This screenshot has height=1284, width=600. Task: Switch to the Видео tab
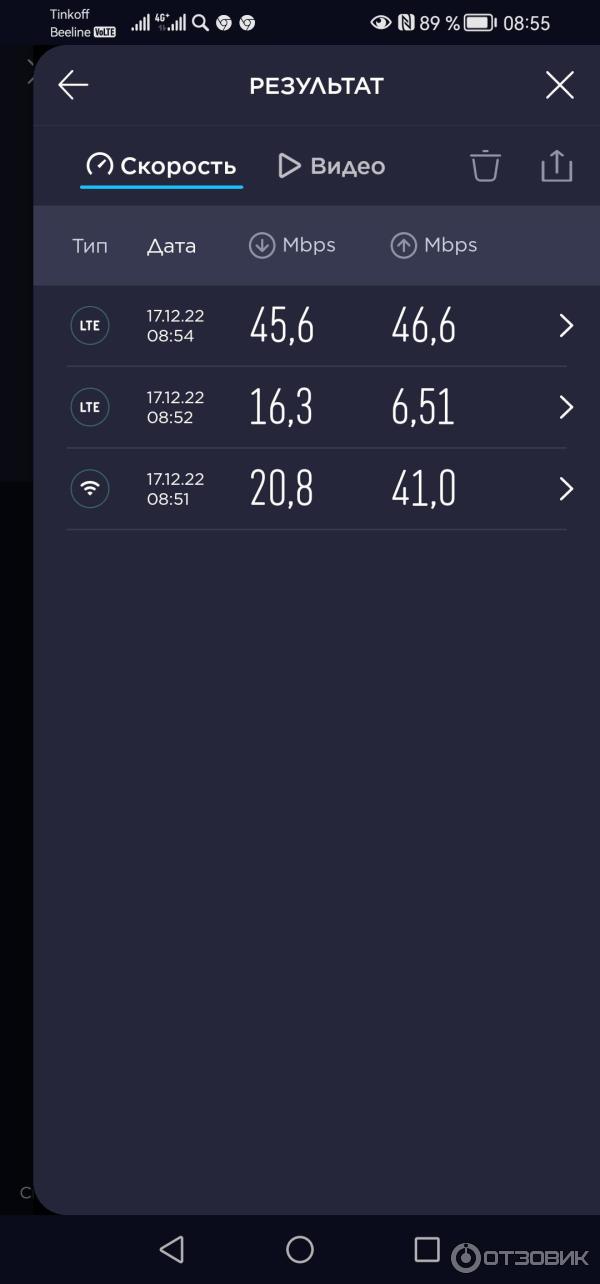[331, 166]
